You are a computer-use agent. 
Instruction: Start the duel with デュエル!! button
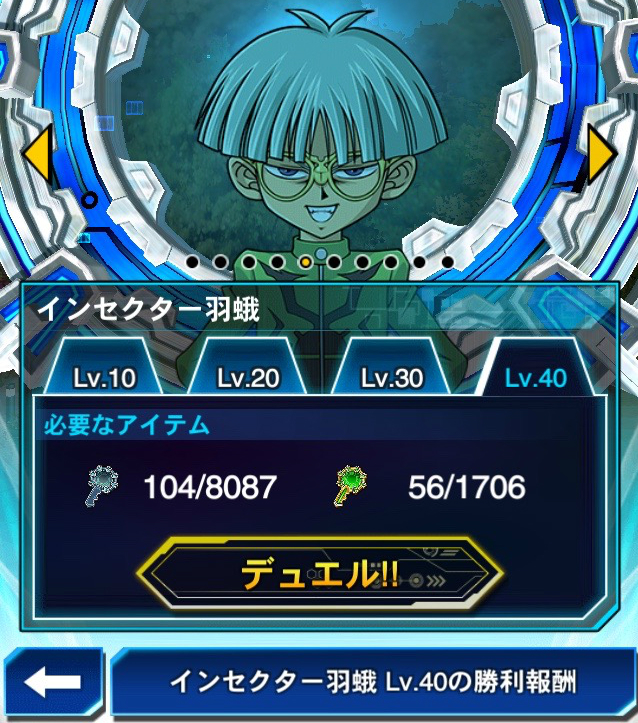(x=319, y=572)
